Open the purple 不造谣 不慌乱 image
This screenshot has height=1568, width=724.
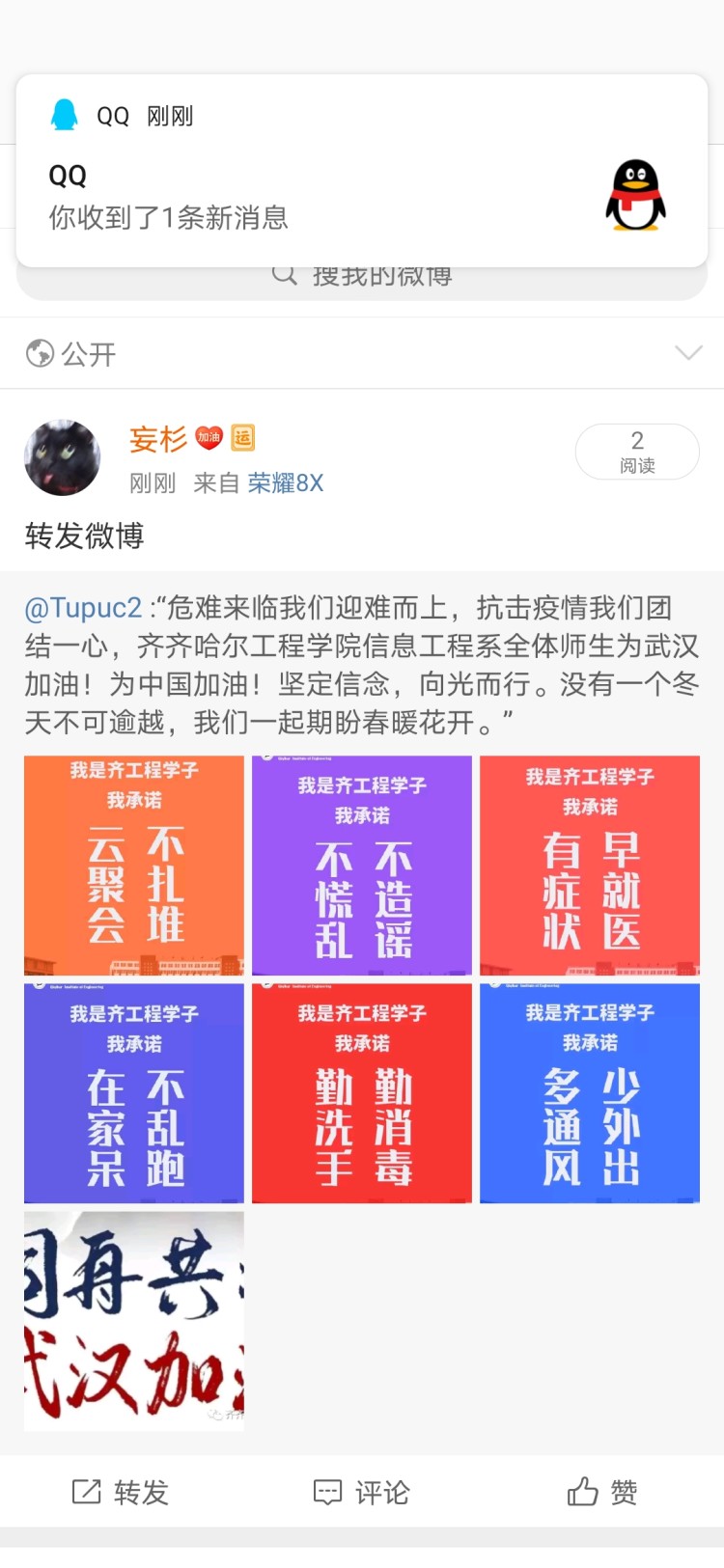pyautogui.click(x=362, y=866)
